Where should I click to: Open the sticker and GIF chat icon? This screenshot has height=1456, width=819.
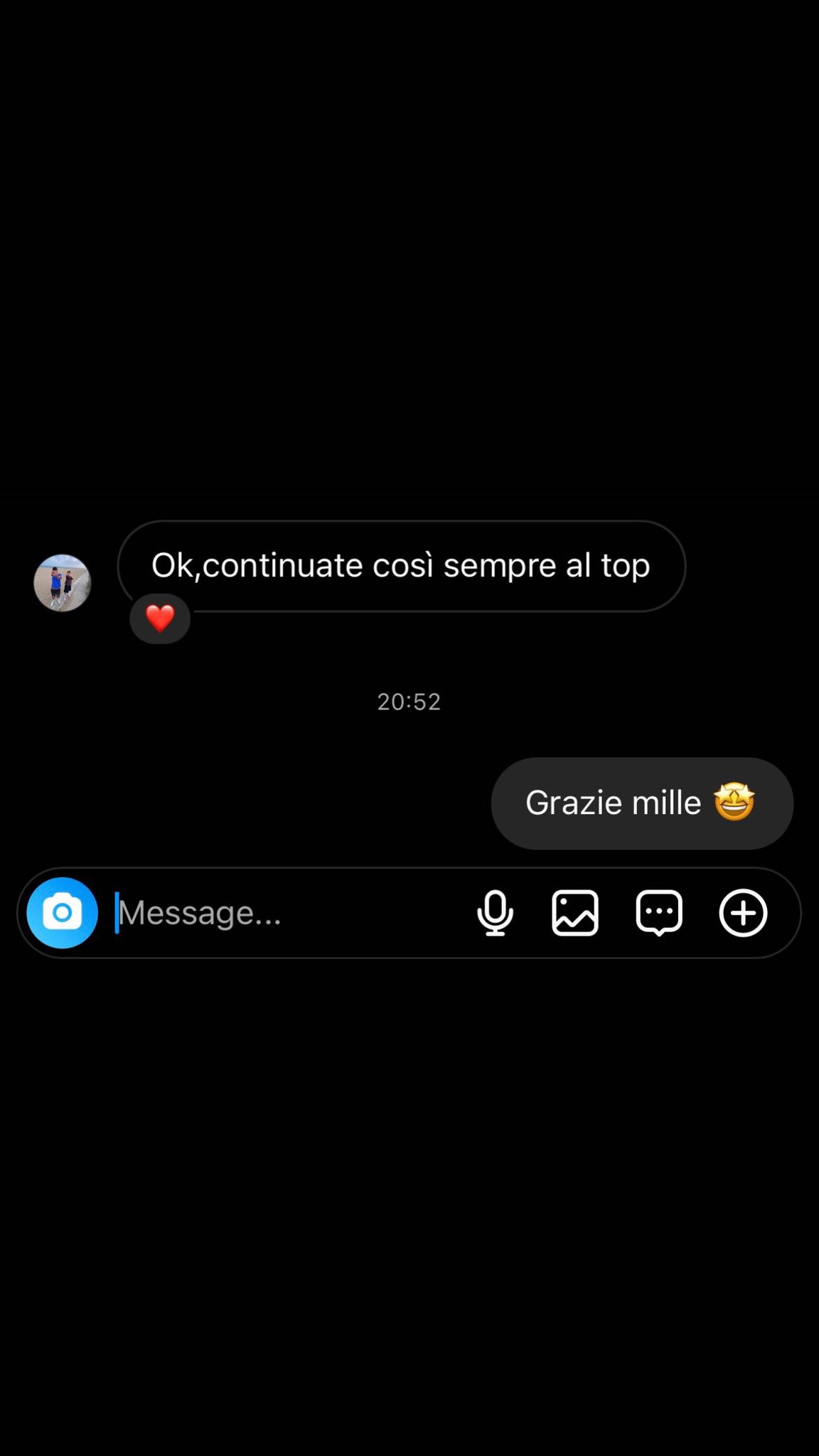click(x=659, y=913)
